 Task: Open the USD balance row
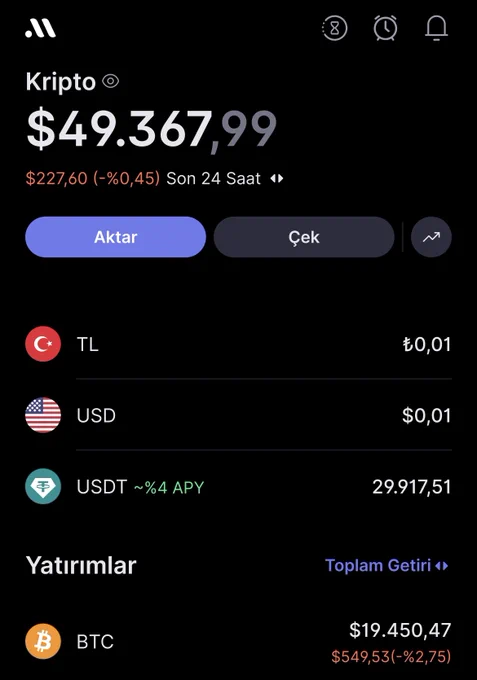[x=238, y=415]
